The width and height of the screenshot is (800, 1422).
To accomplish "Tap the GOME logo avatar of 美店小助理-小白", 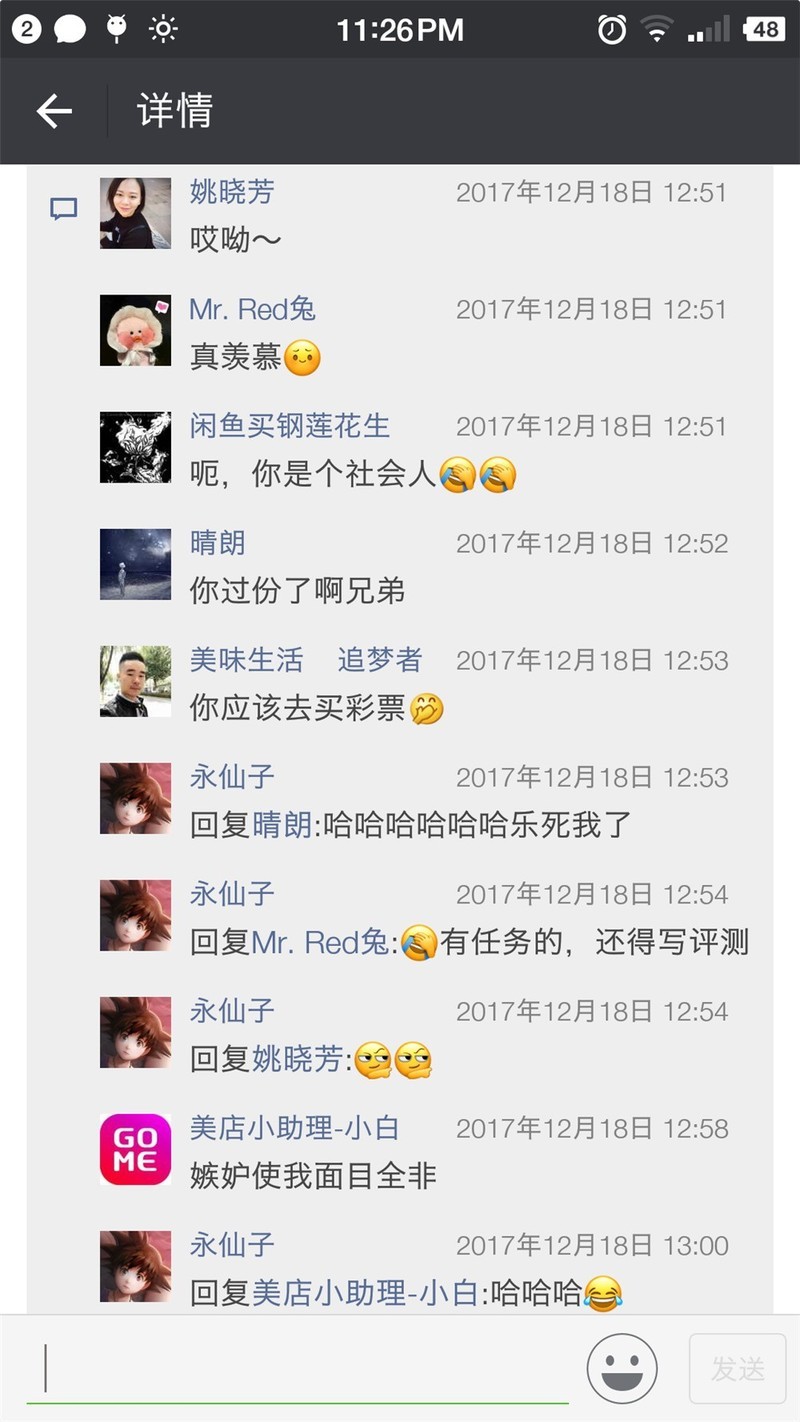I will 135,1148.
